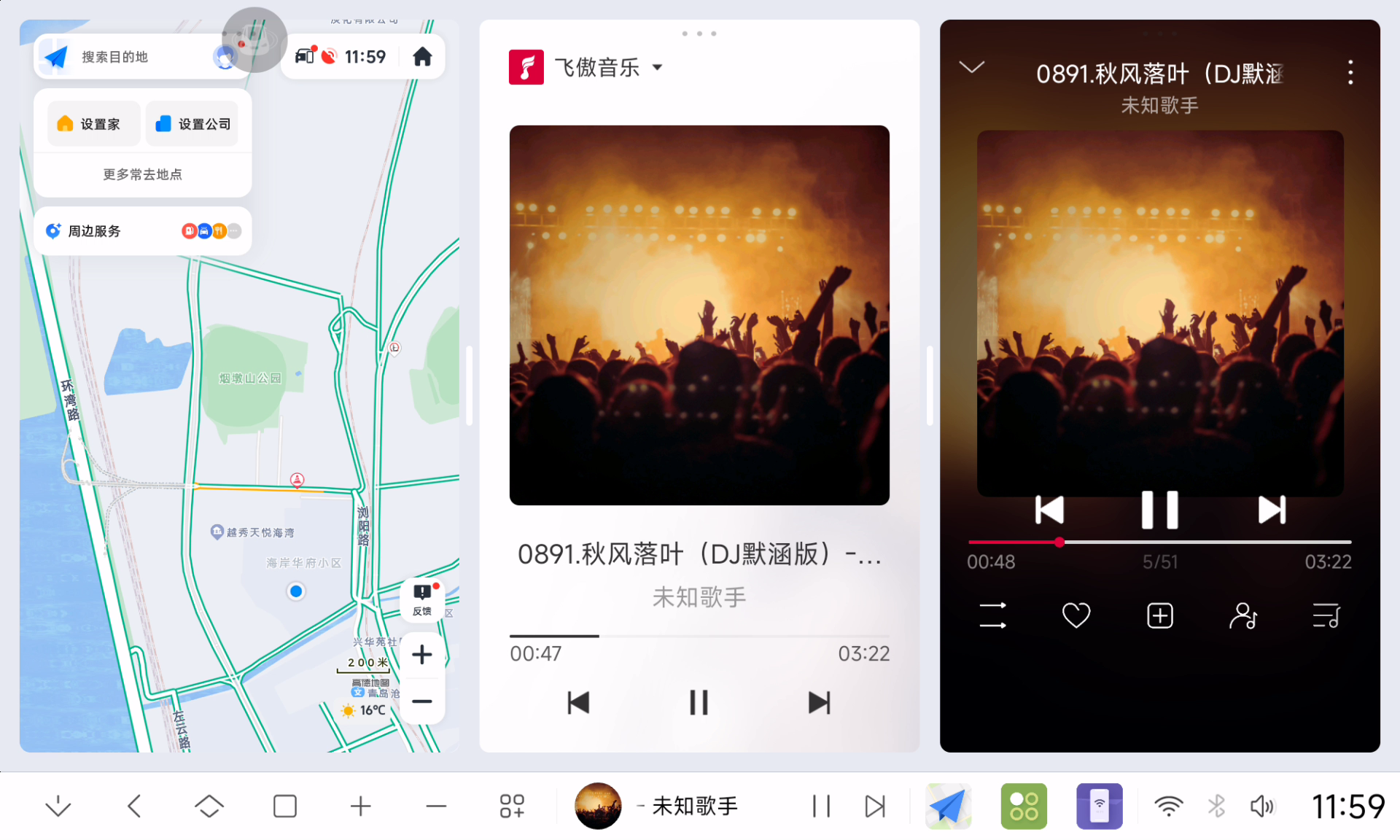Pause playback in the 飞傲音乐 panel

[699, 703]
